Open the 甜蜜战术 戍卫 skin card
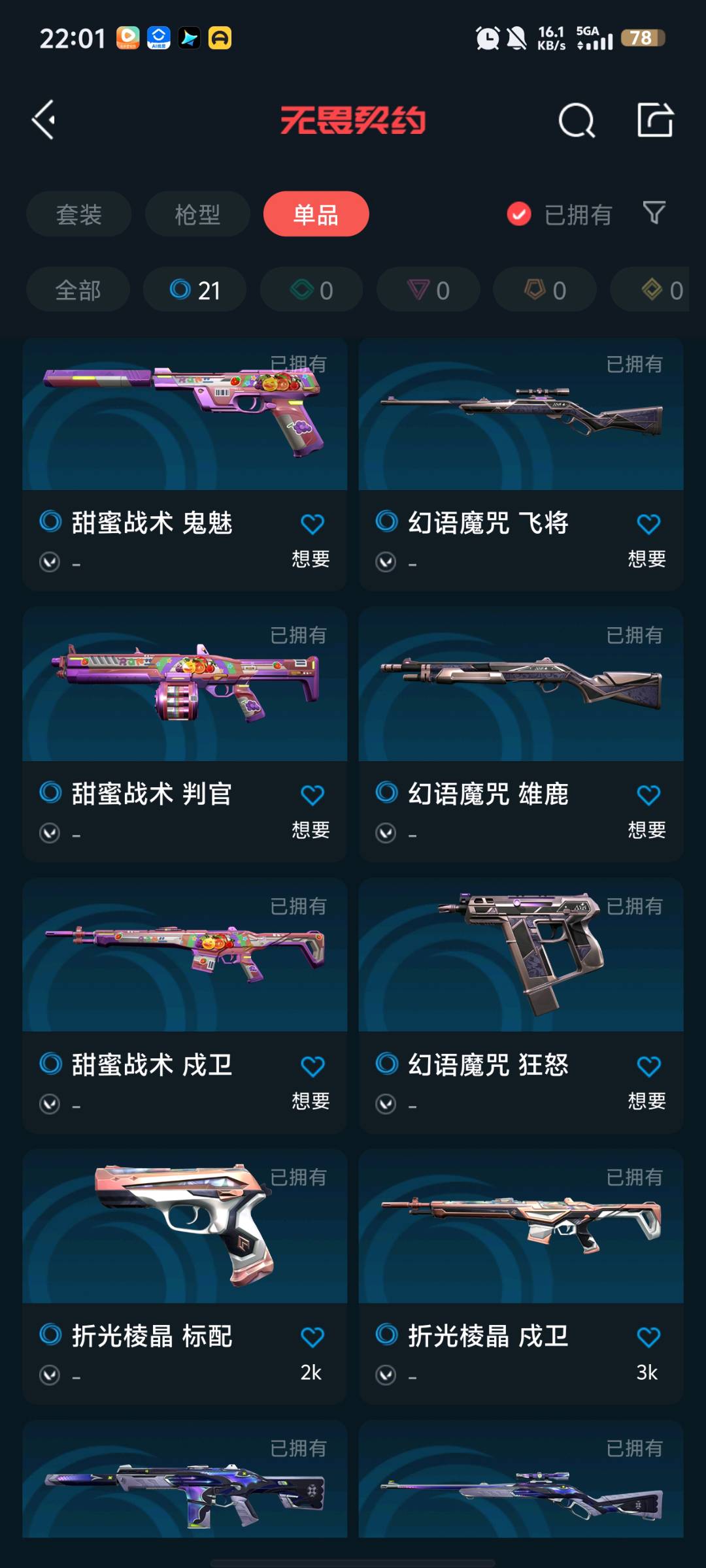 coord(185,1005)
